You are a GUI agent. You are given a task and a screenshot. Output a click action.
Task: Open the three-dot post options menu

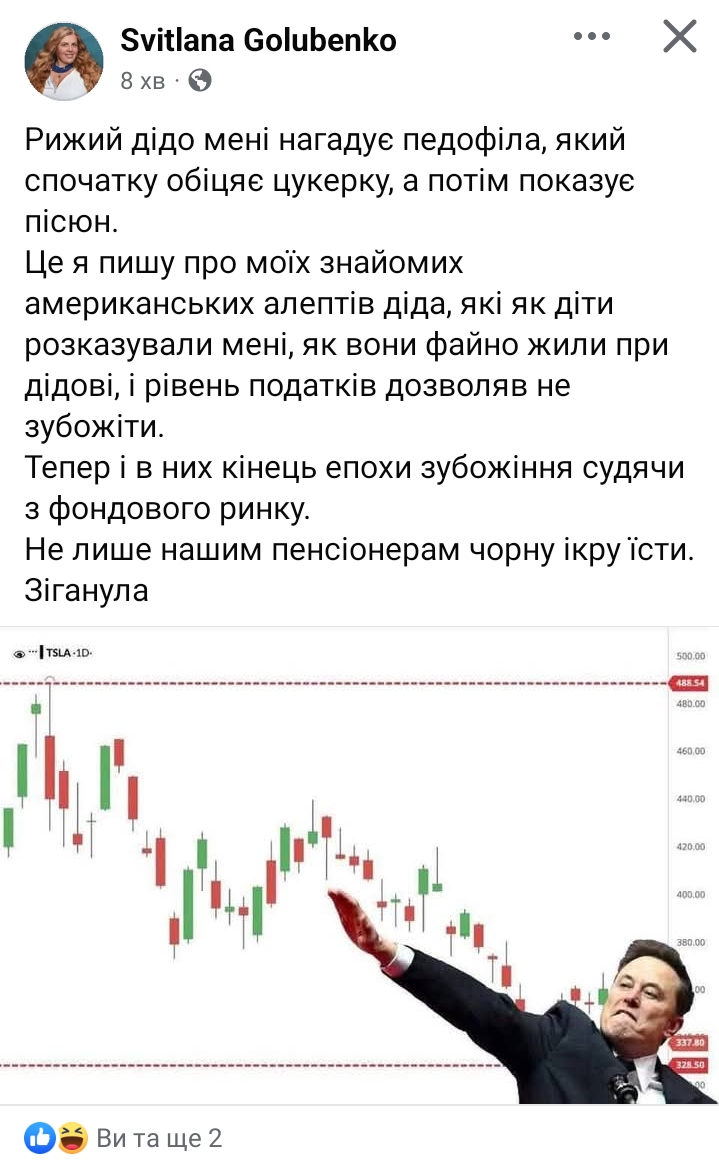[x=591, y=36]
